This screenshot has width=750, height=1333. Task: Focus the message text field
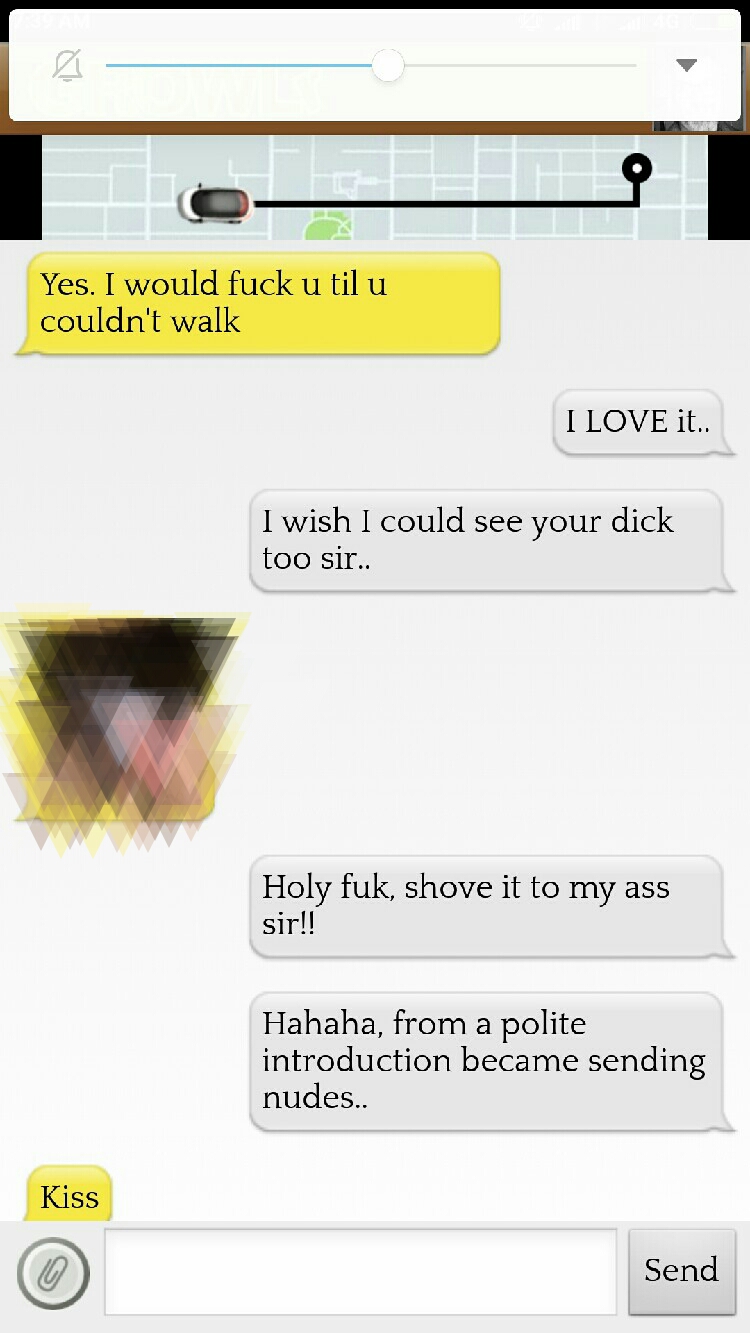coord(360,1271)
